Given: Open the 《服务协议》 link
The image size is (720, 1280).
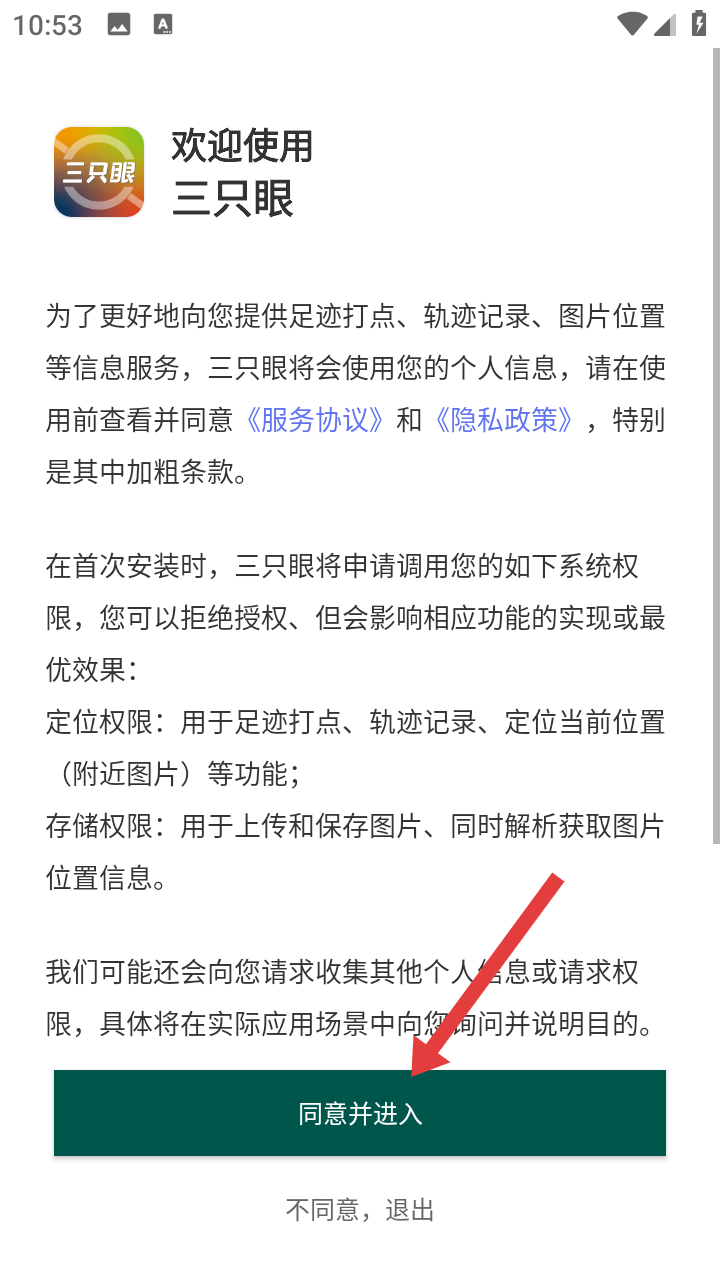Looking at the screenshot, I should tap(315, 421).
